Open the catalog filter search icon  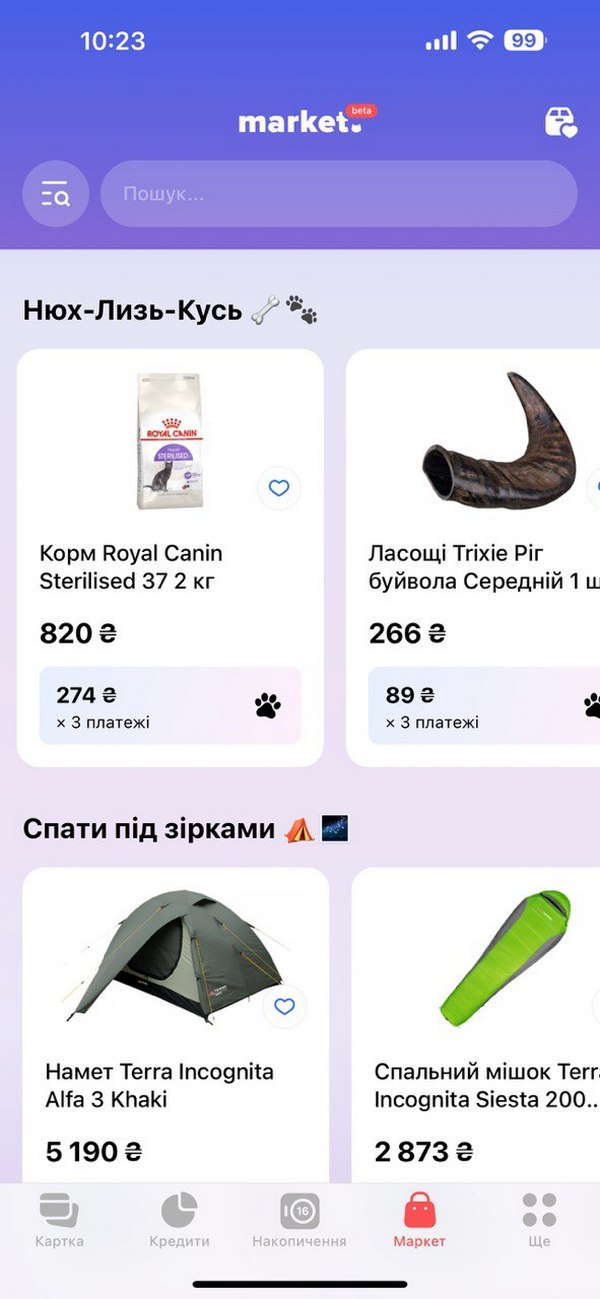click(55, 194)
